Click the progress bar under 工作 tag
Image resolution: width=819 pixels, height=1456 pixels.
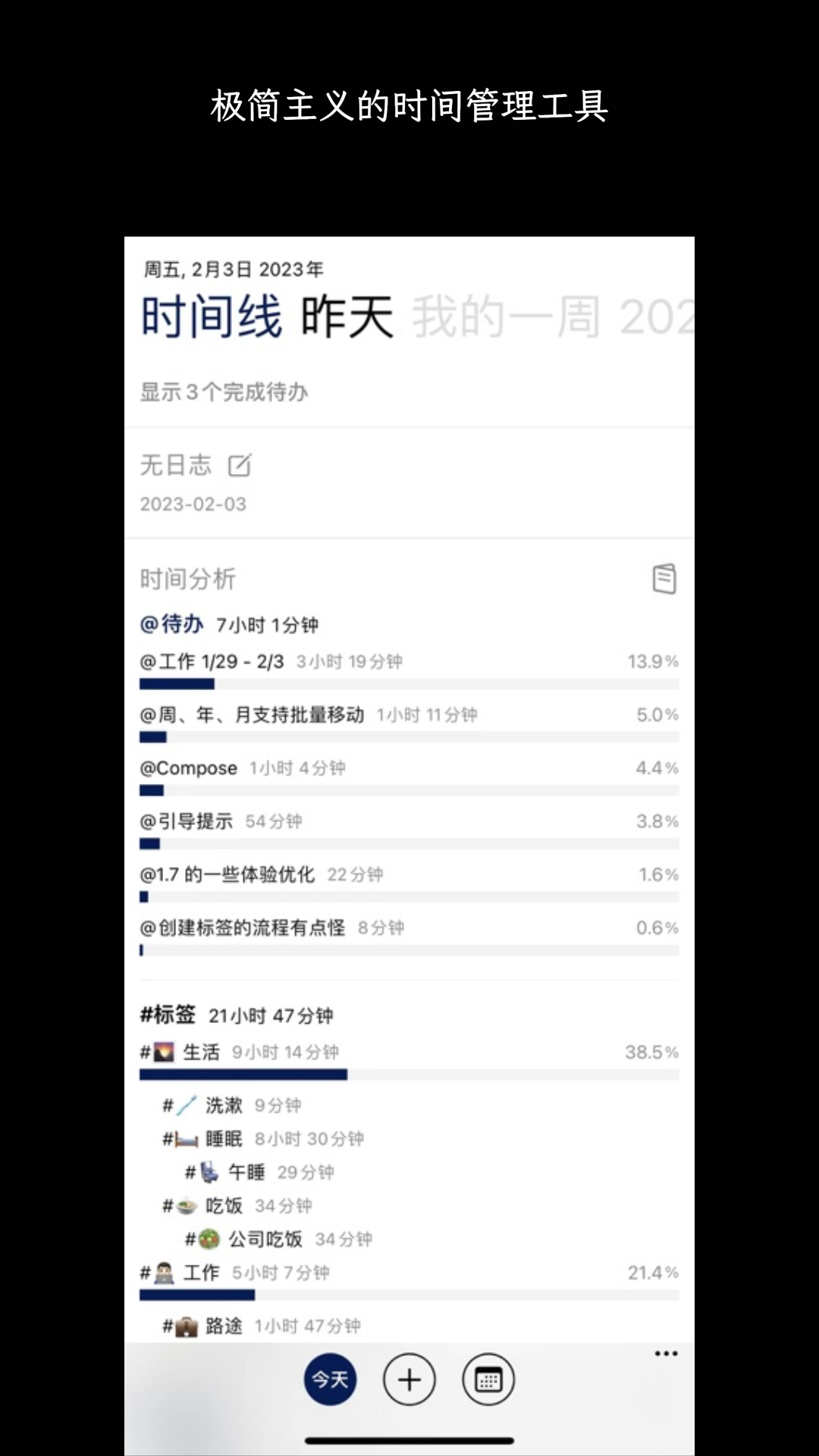coord(197,1295)
